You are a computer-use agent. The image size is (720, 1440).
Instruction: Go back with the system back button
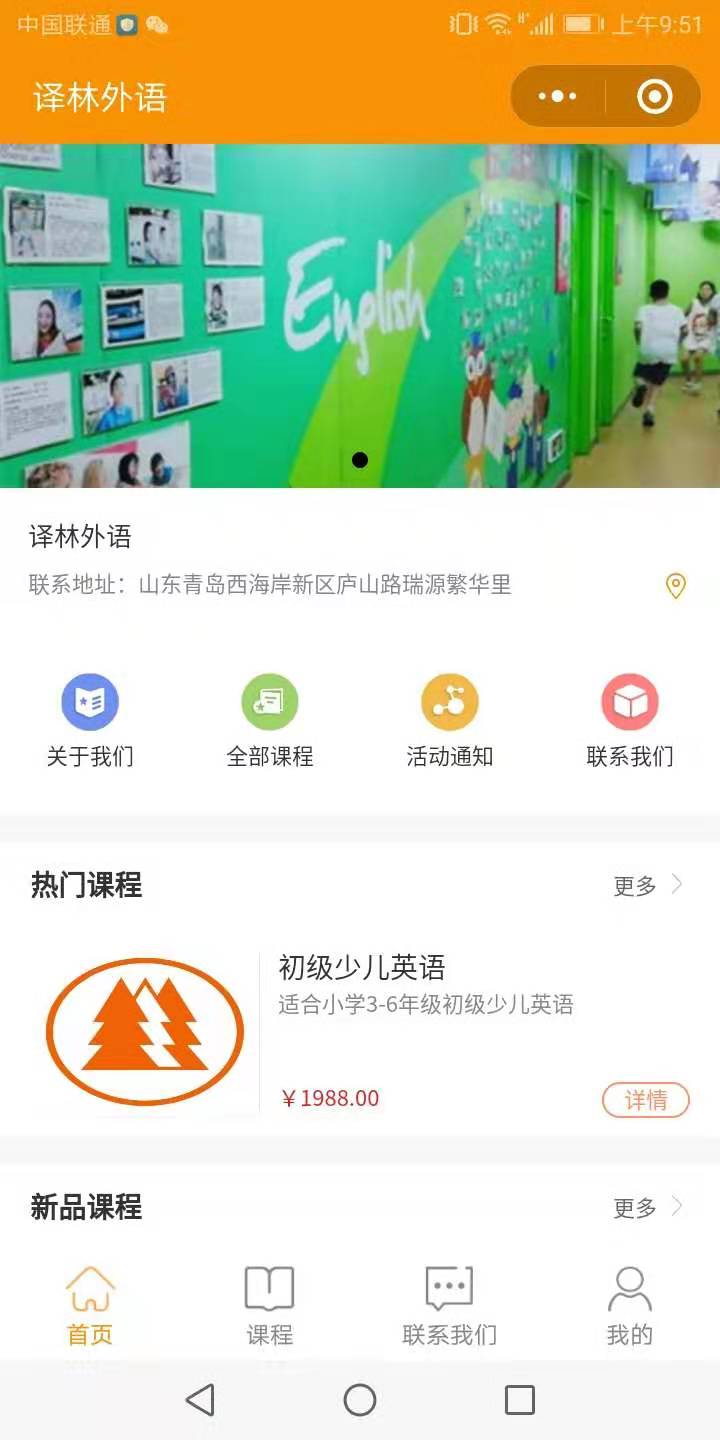(200, 1400)
